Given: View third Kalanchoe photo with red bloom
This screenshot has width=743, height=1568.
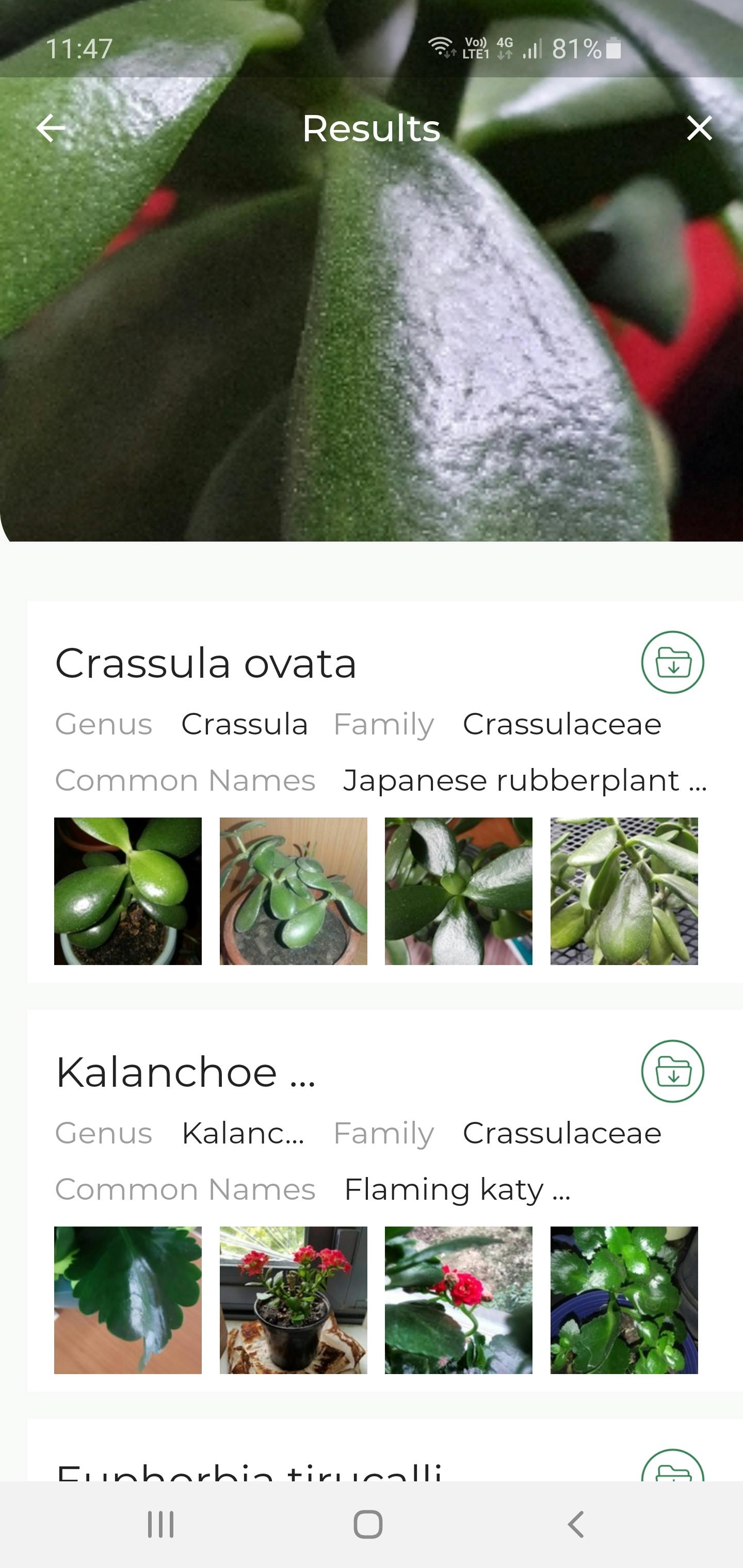Looking at the screenshot, I should 459,1300.
